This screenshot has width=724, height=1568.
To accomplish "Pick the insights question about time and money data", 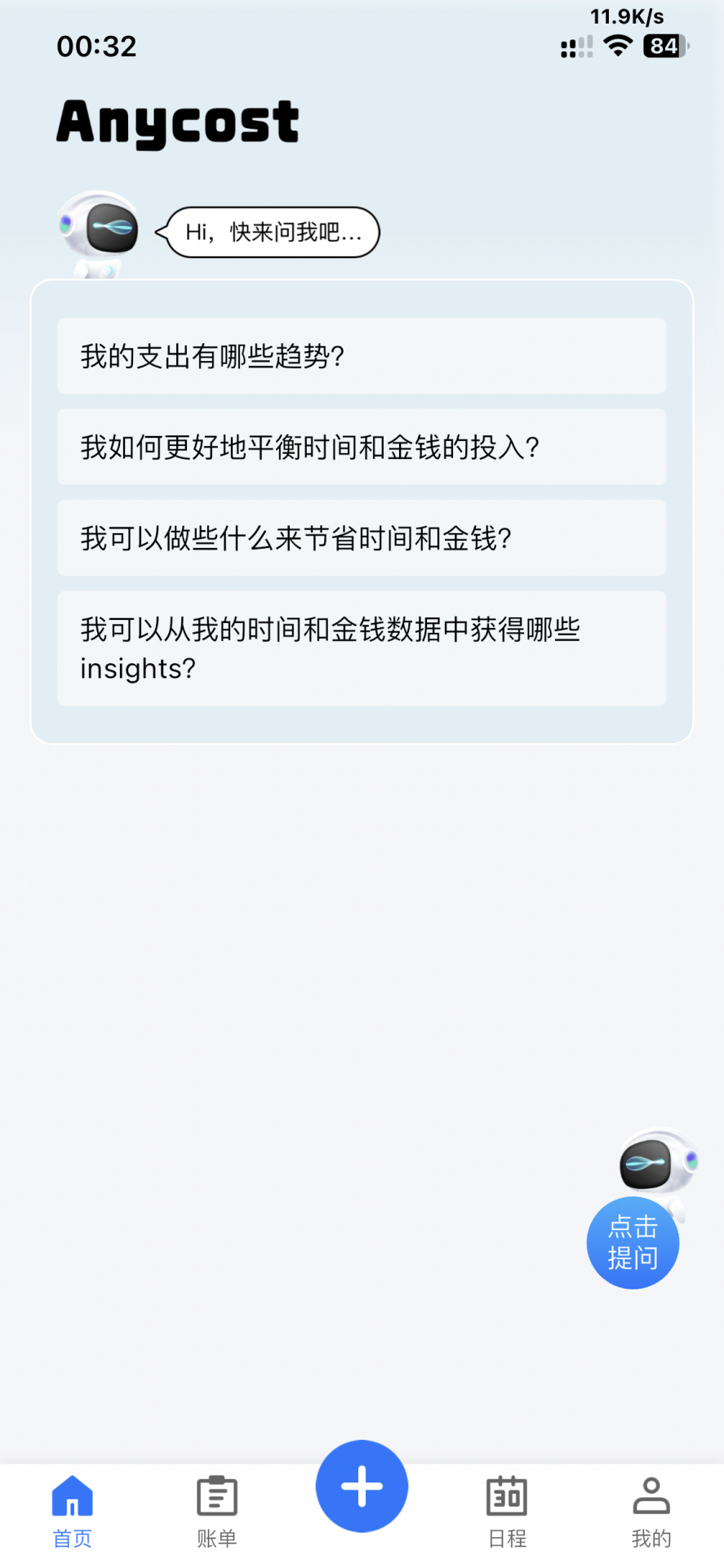I will tap(362, 648).
